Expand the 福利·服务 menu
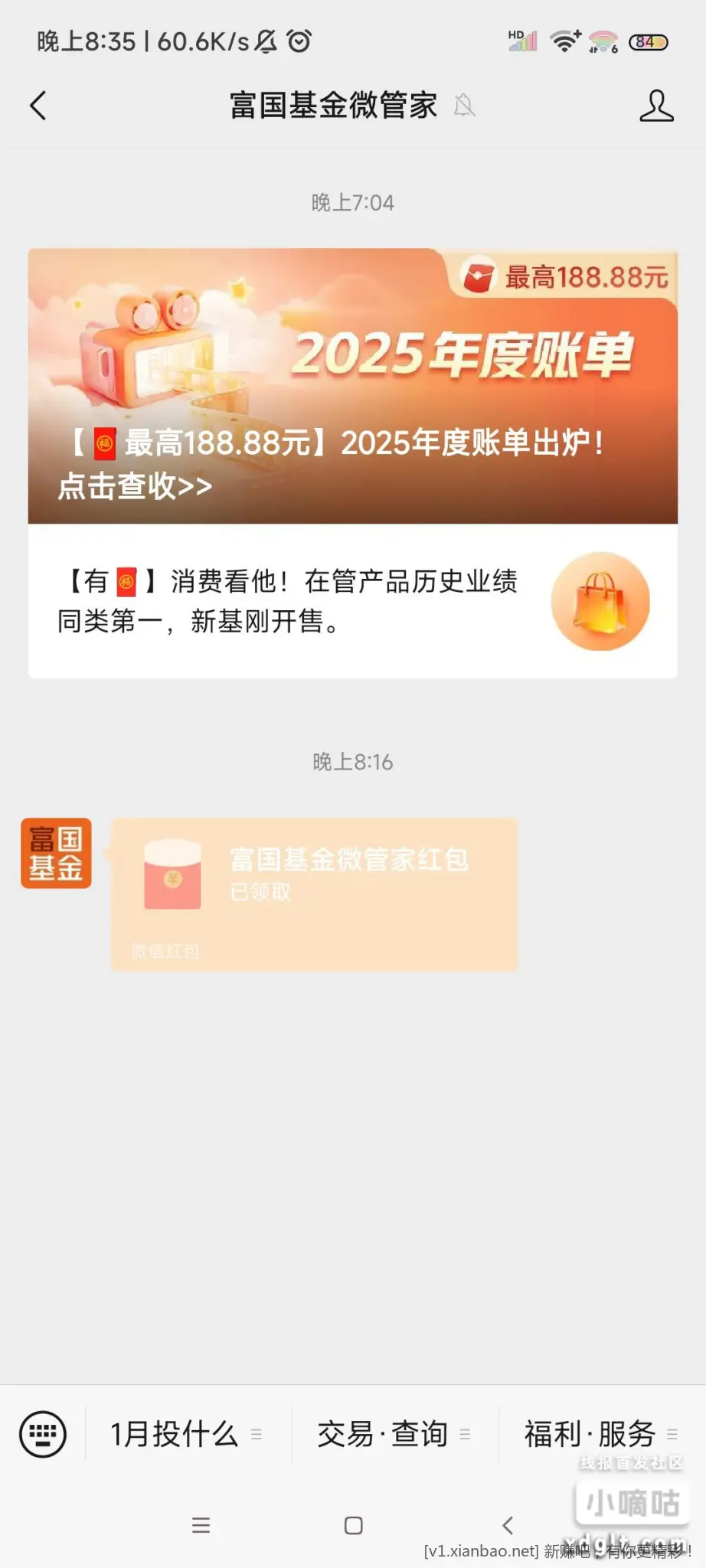Viewport: 706px width, 1568px height. 601,1434
